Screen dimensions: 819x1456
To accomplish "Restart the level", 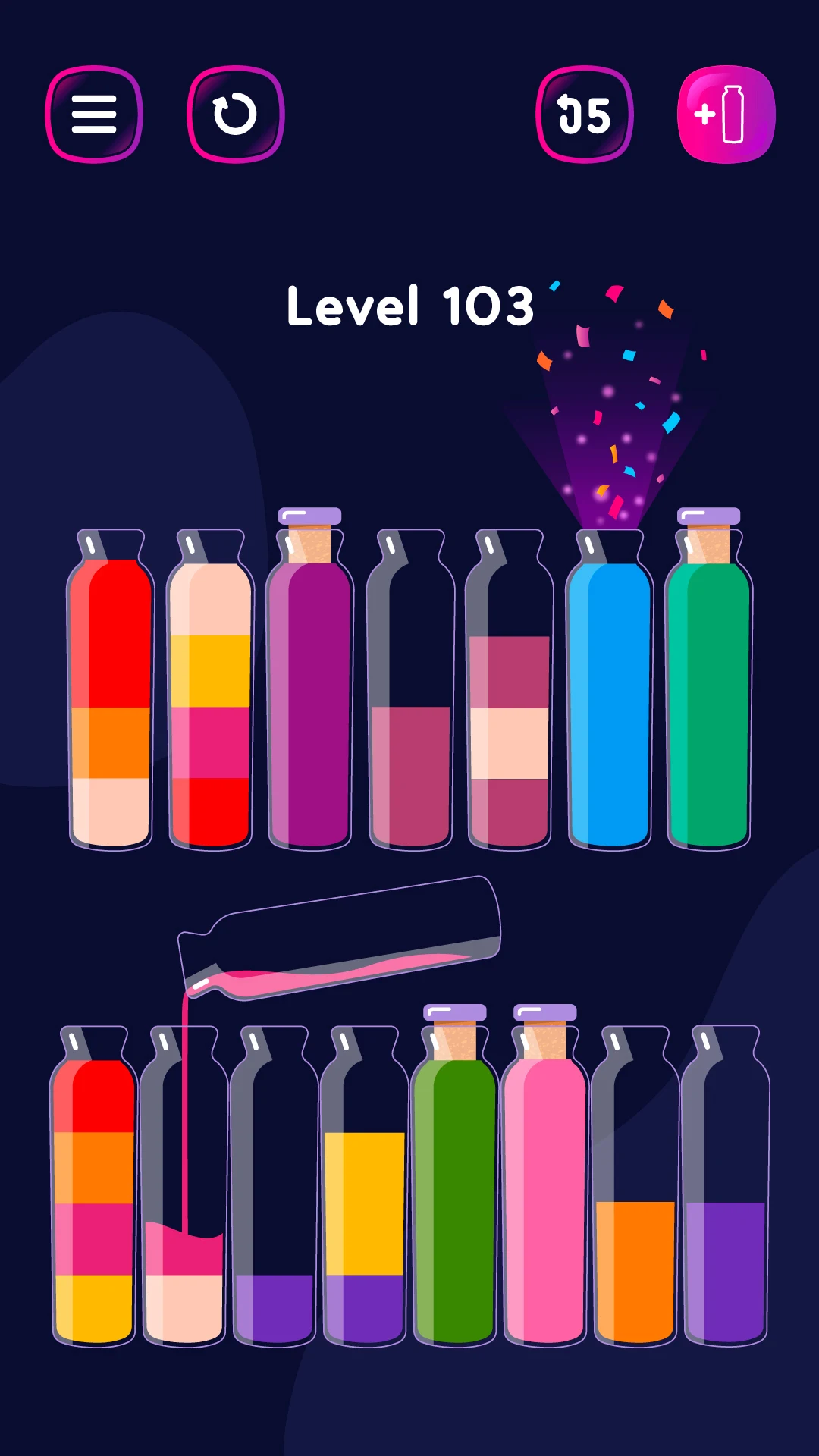I will (235, 115).
